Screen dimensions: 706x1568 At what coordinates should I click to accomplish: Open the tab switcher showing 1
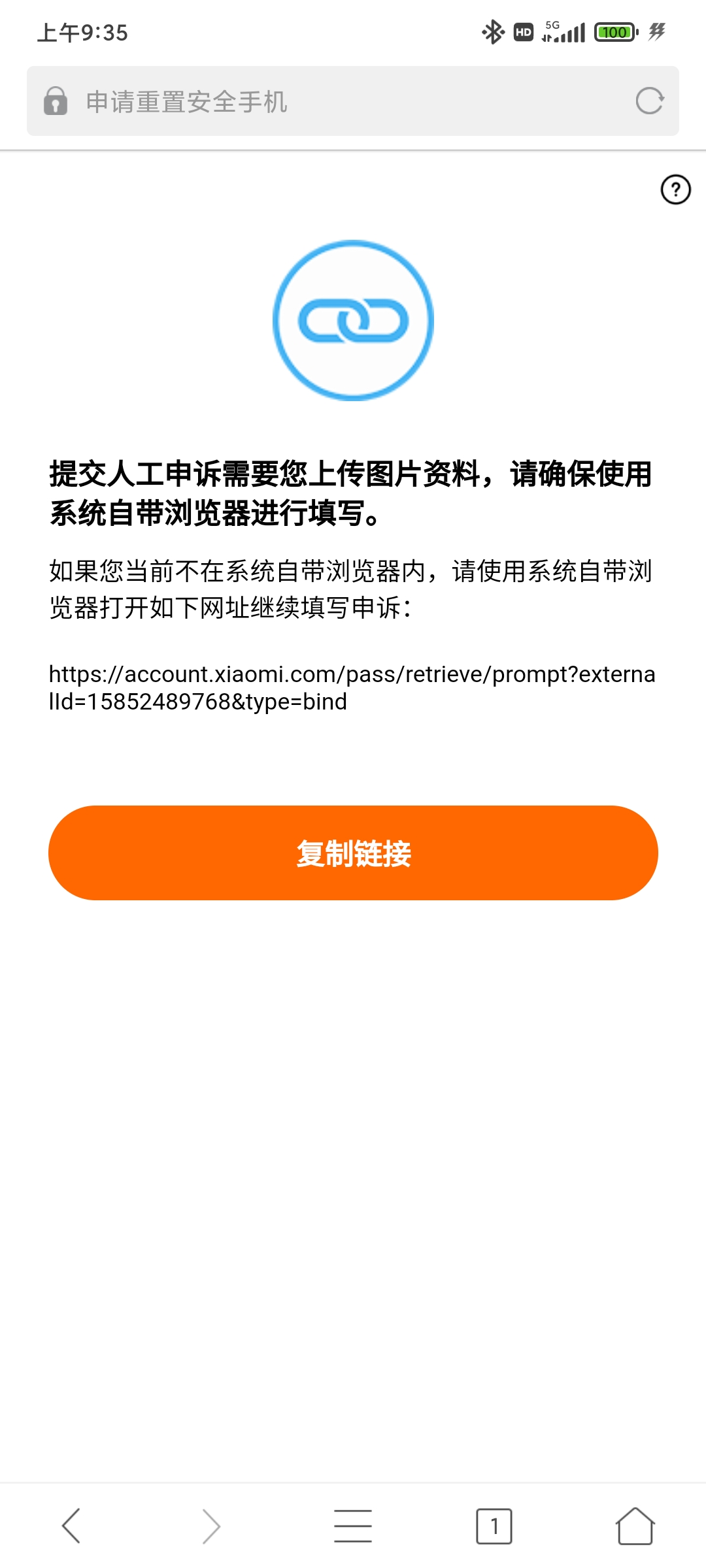(494, 1526)
